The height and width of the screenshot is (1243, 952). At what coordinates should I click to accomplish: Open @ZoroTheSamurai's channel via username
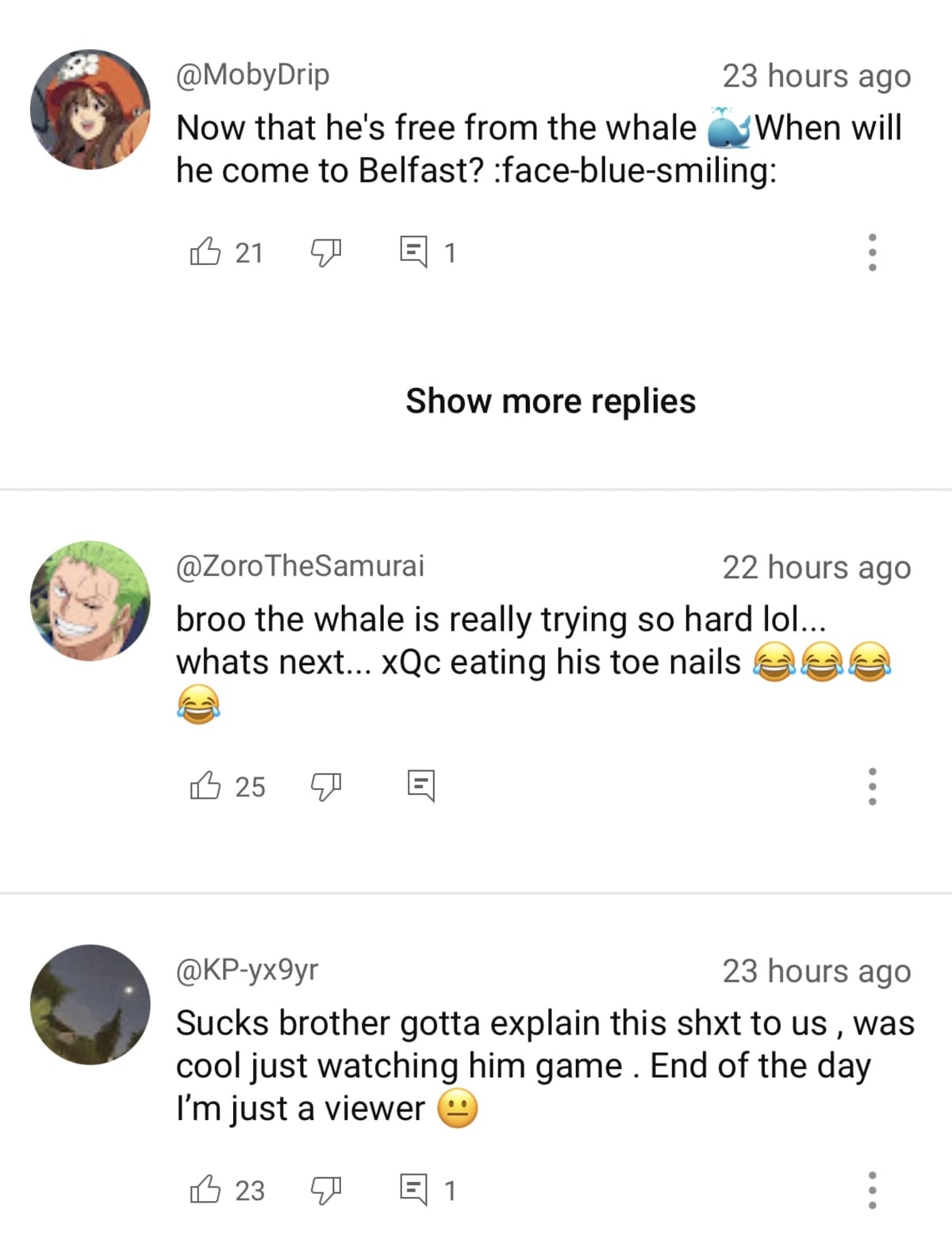click(x=301, y=566)
